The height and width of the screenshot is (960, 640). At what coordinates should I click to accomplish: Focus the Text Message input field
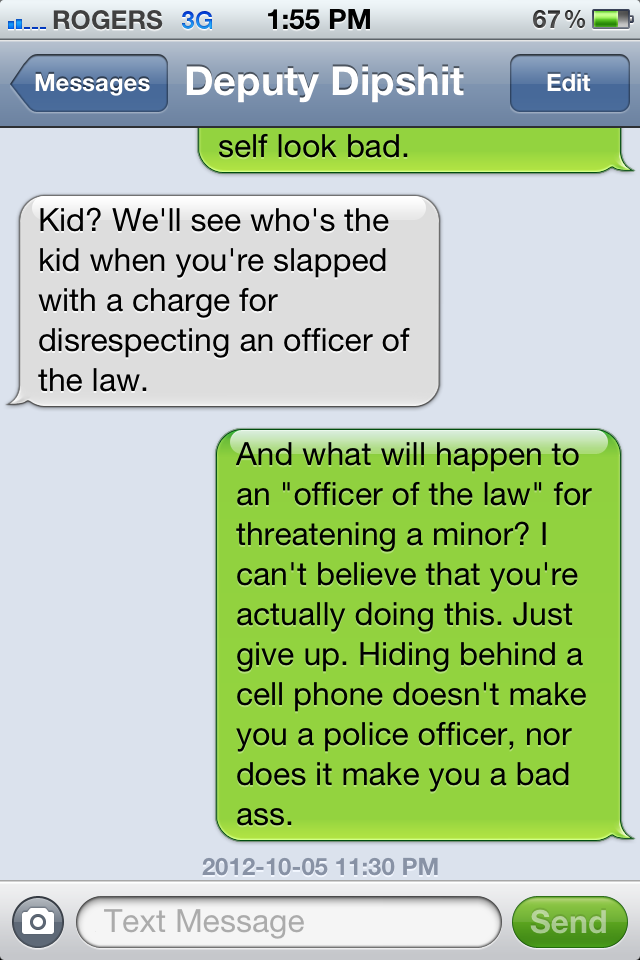288,921
